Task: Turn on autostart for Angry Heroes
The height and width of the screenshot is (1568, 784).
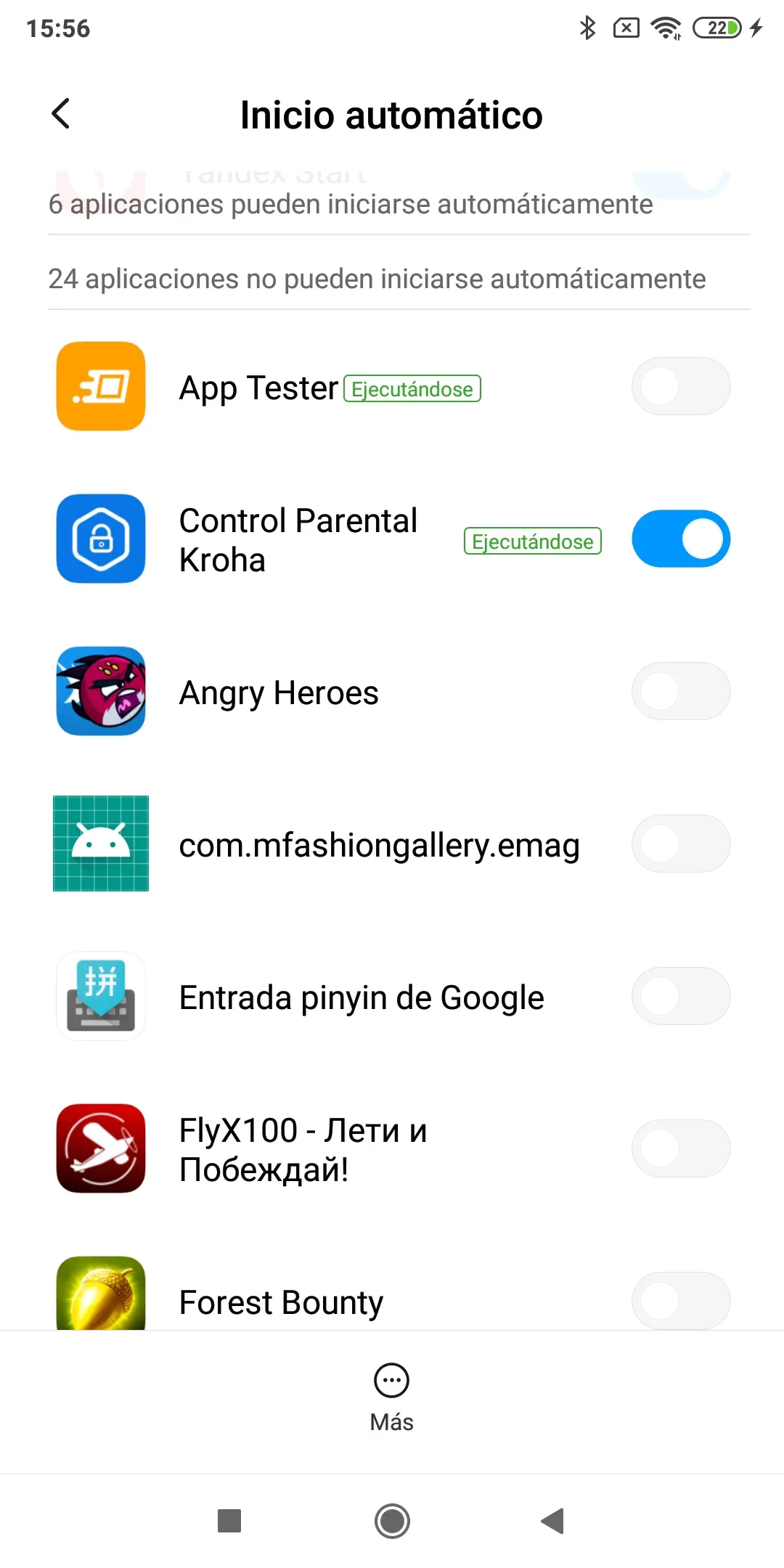Action: click(680, 691)
